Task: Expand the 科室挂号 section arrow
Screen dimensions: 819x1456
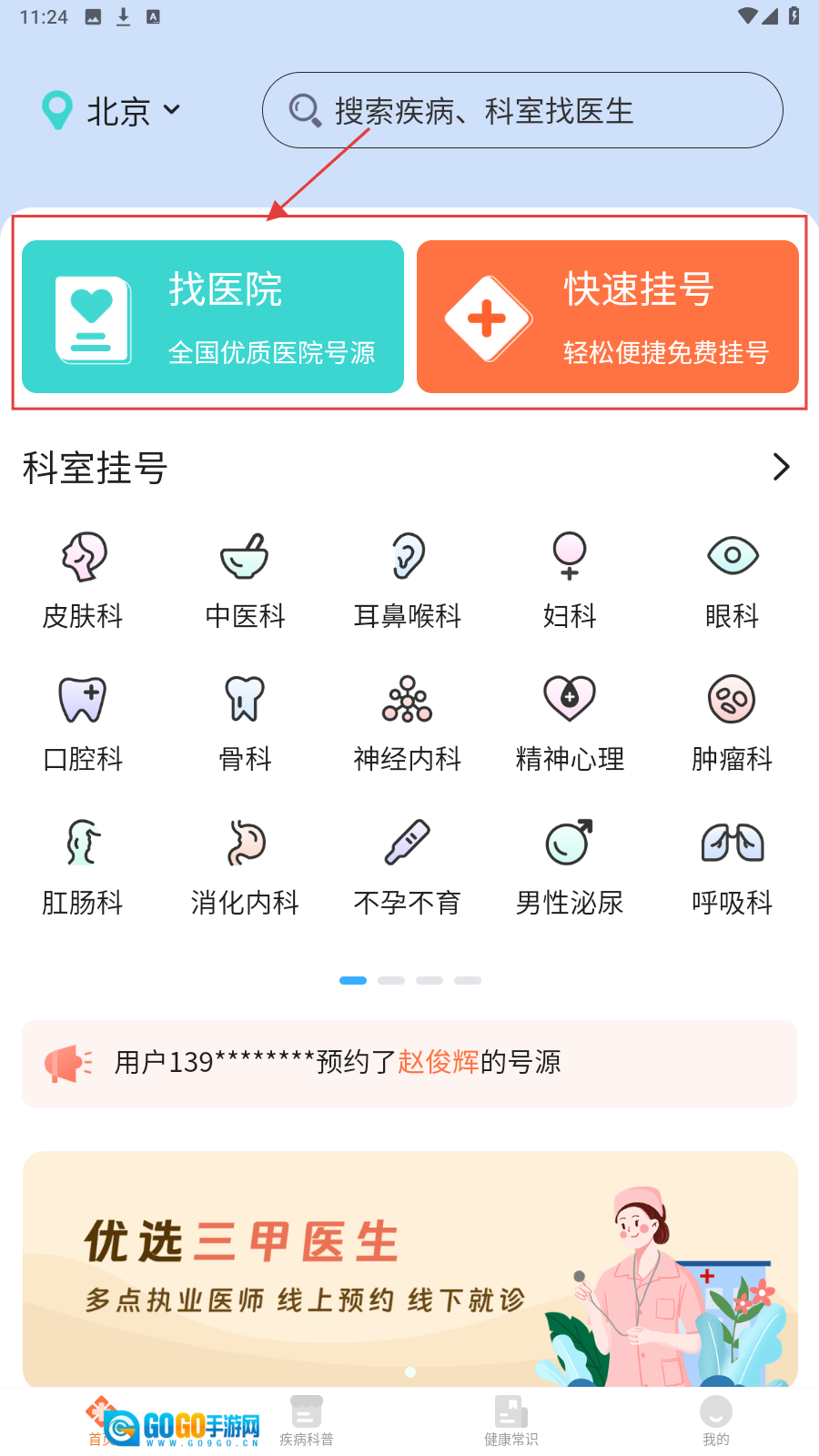Action: point(780,467)
